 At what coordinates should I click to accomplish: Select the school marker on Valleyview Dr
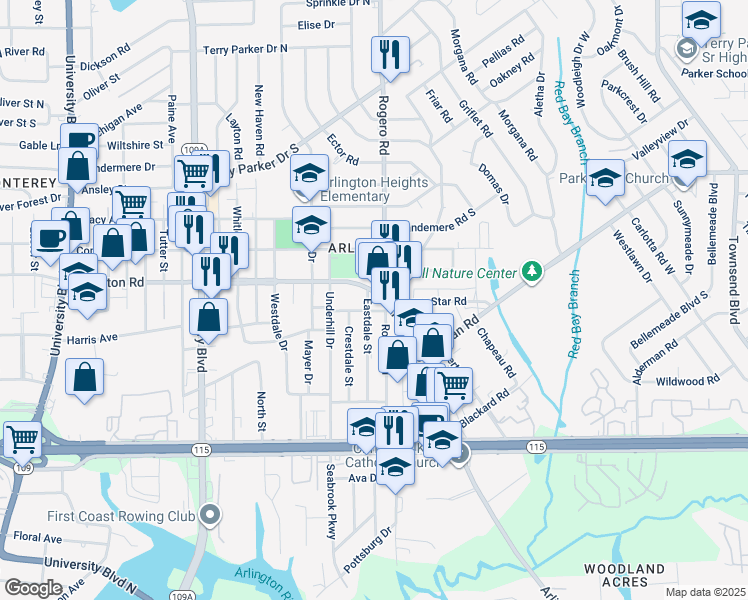[687, 160]
